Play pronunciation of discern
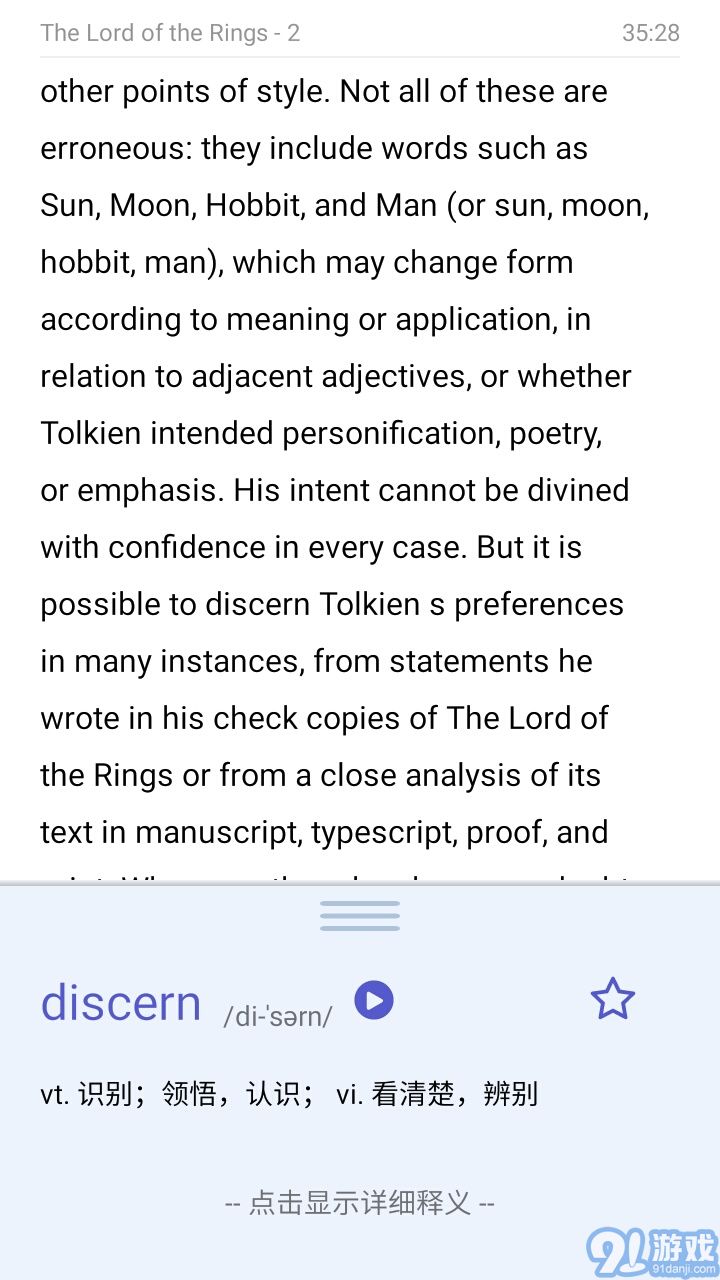This screenshot has width=720, height=1280. (374, 1000)
